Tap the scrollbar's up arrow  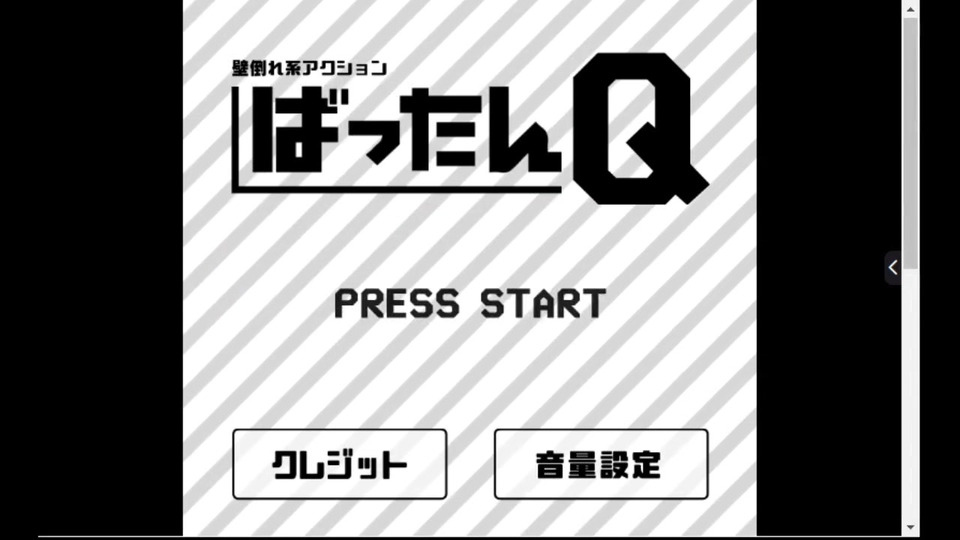(910, 8)
